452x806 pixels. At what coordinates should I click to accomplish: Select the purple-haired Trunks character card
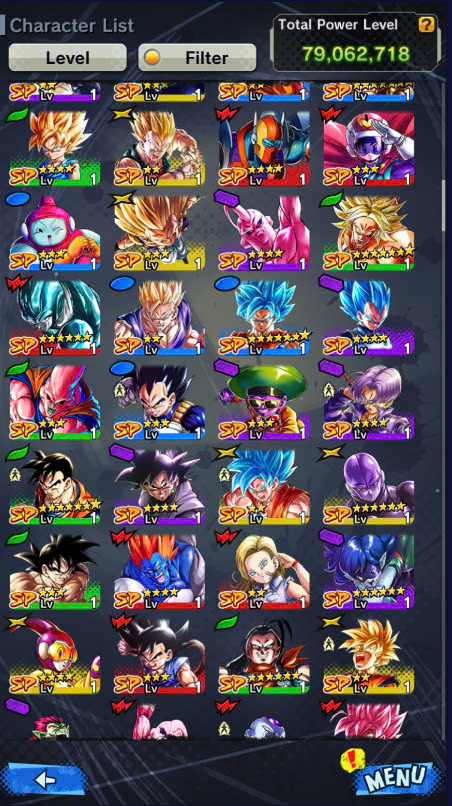pos(369,402)
